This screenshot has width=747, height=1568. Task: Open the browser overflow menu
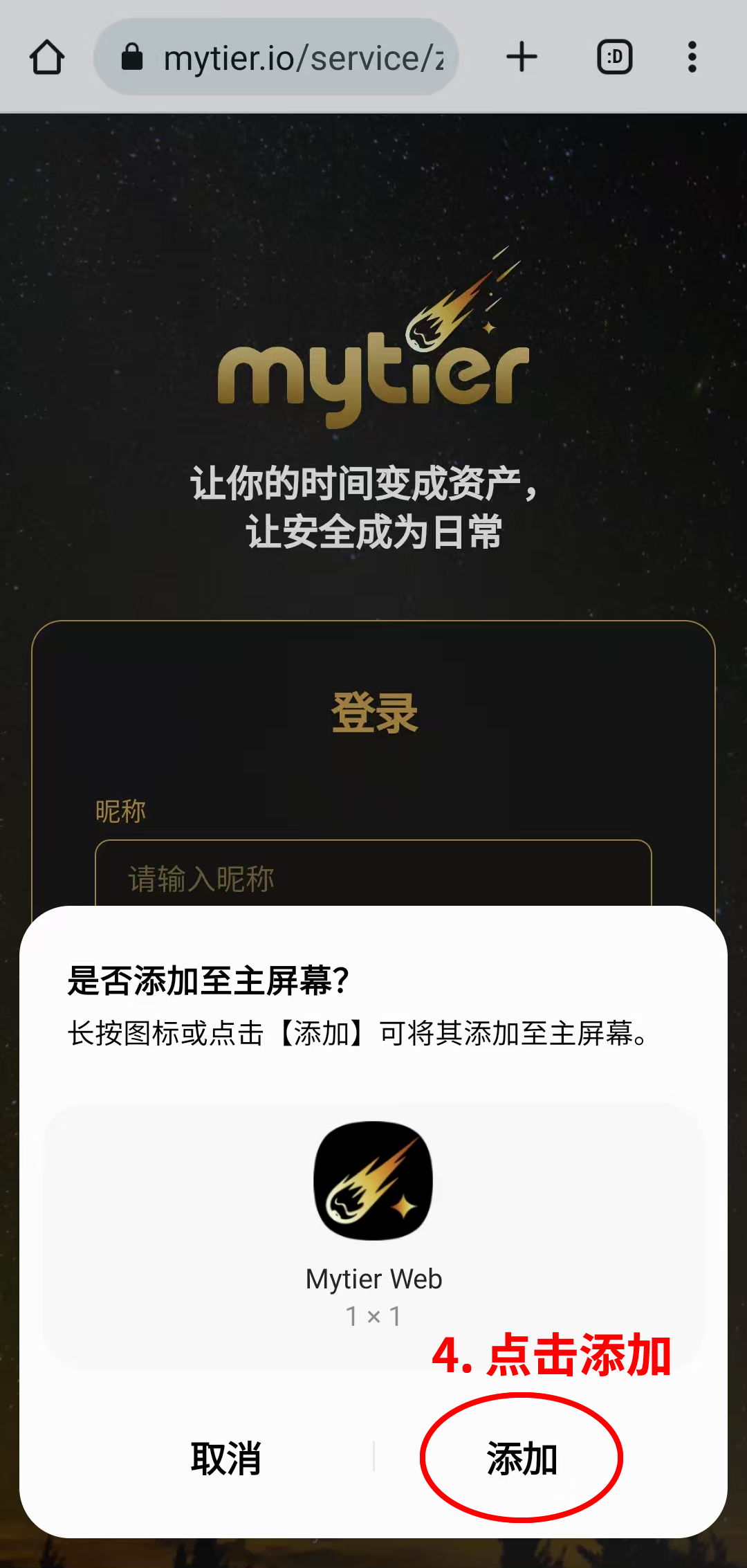pos(692,57)
